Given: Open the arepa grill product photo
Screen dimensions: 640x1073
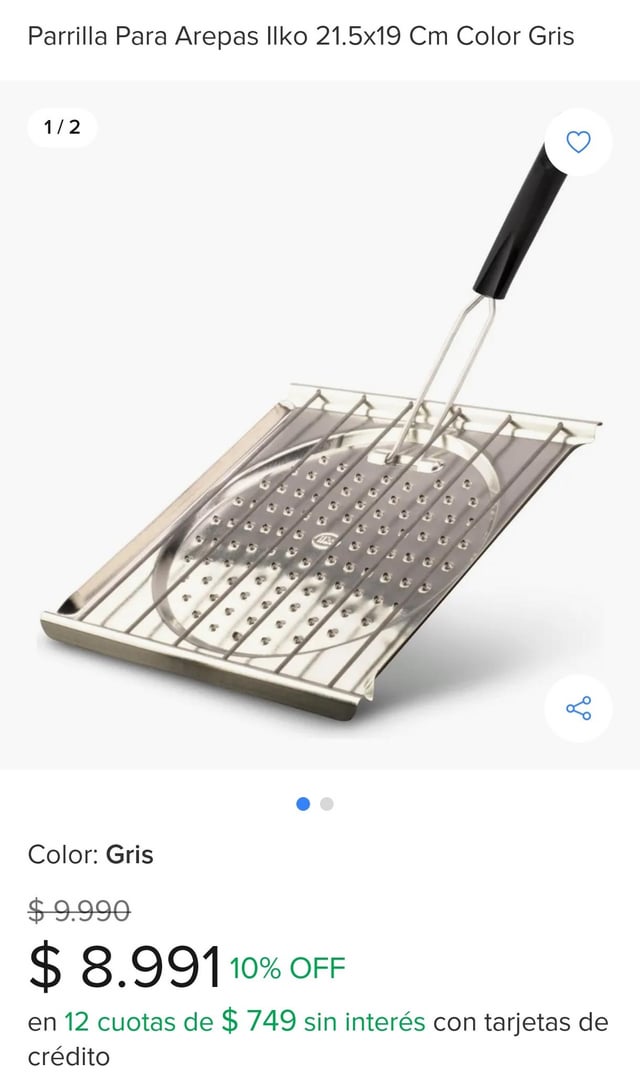Looking at the screenshot, I should point(320,425).
